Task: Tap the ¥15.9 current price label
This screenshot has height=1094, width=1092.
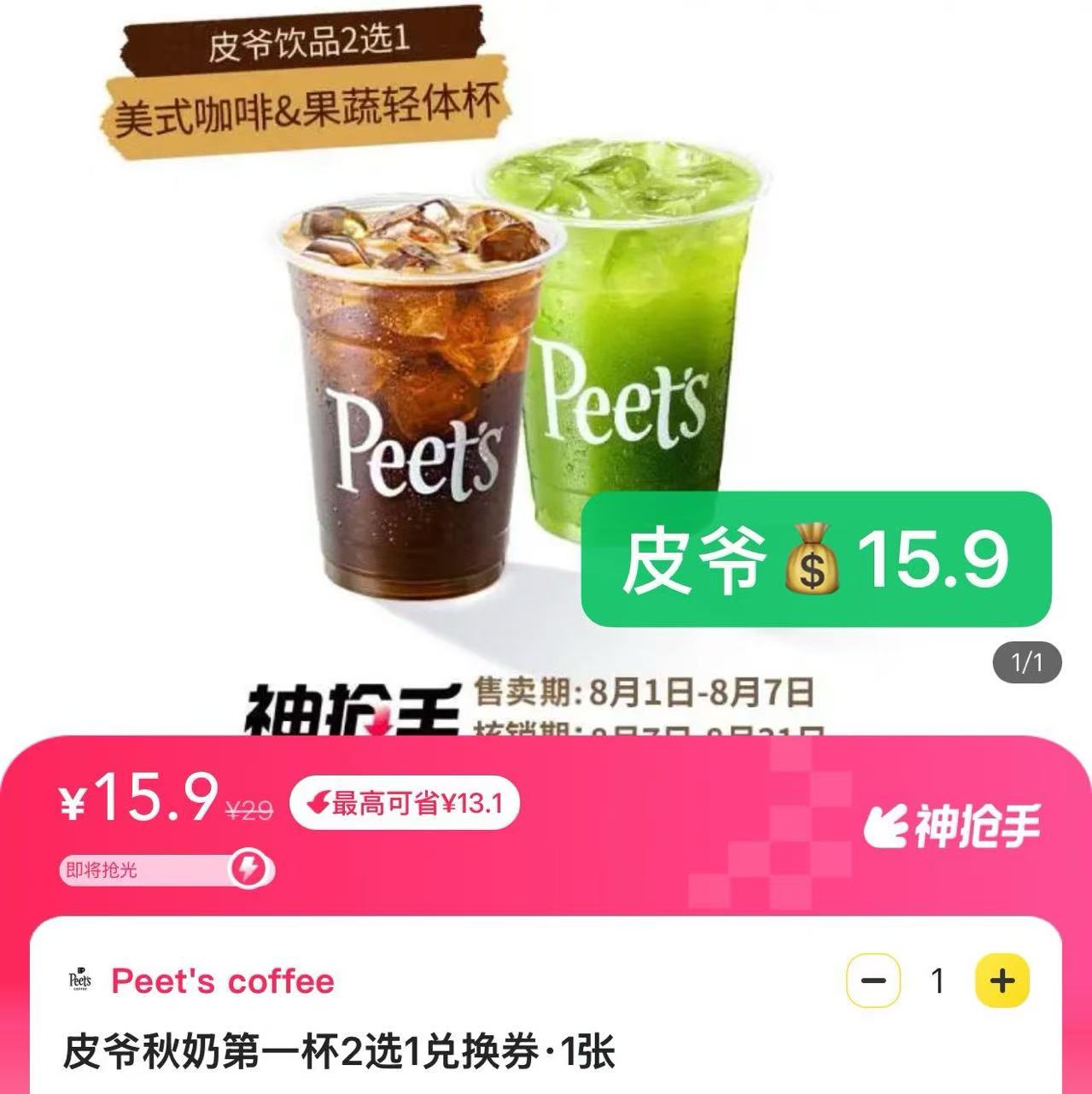Action: (x=142, y=801)
